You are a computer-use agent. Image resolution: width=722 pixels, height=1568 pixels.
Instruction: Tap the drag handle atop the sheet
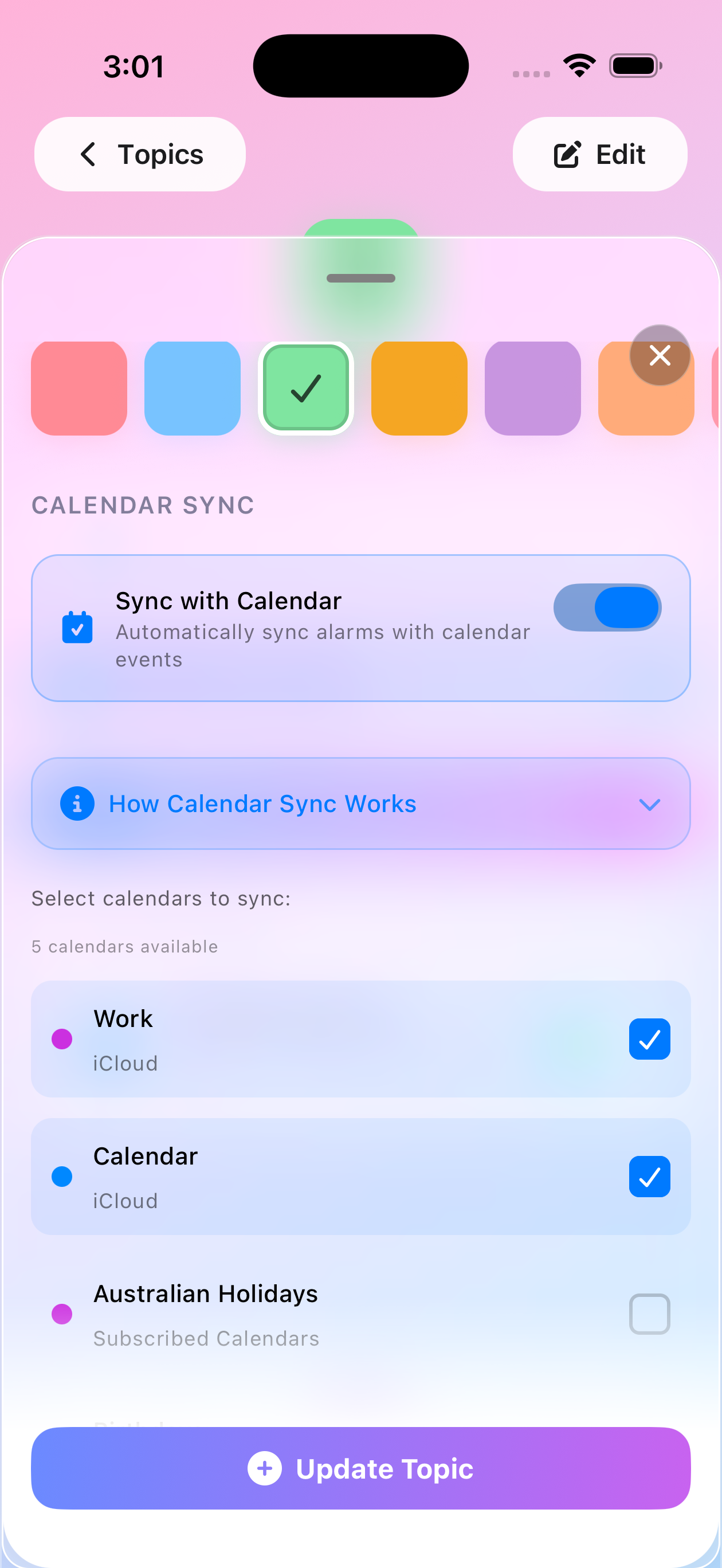pos(360,278)
